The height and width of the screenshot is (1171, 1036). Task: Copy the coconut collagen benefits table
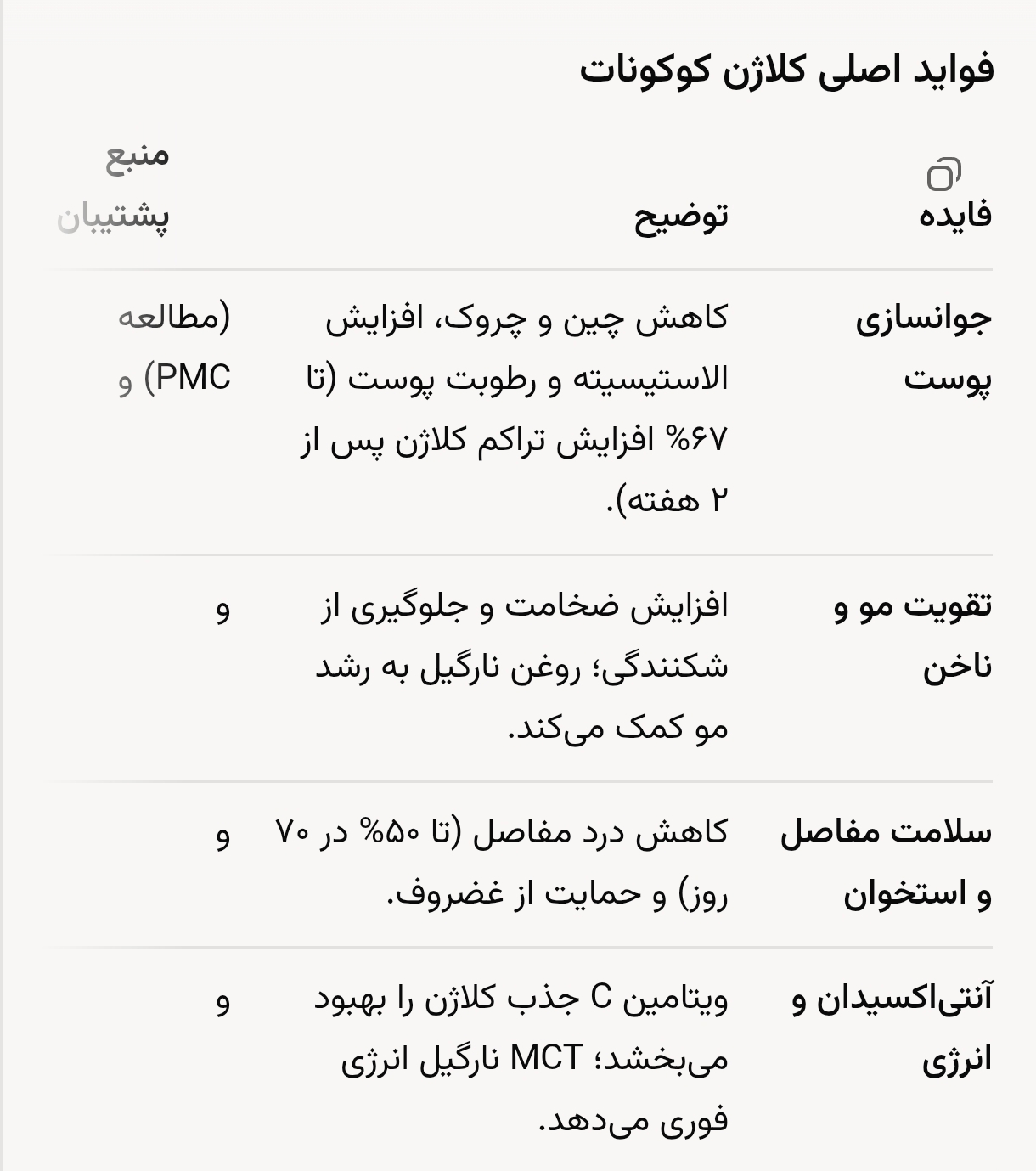coord(943,174)
